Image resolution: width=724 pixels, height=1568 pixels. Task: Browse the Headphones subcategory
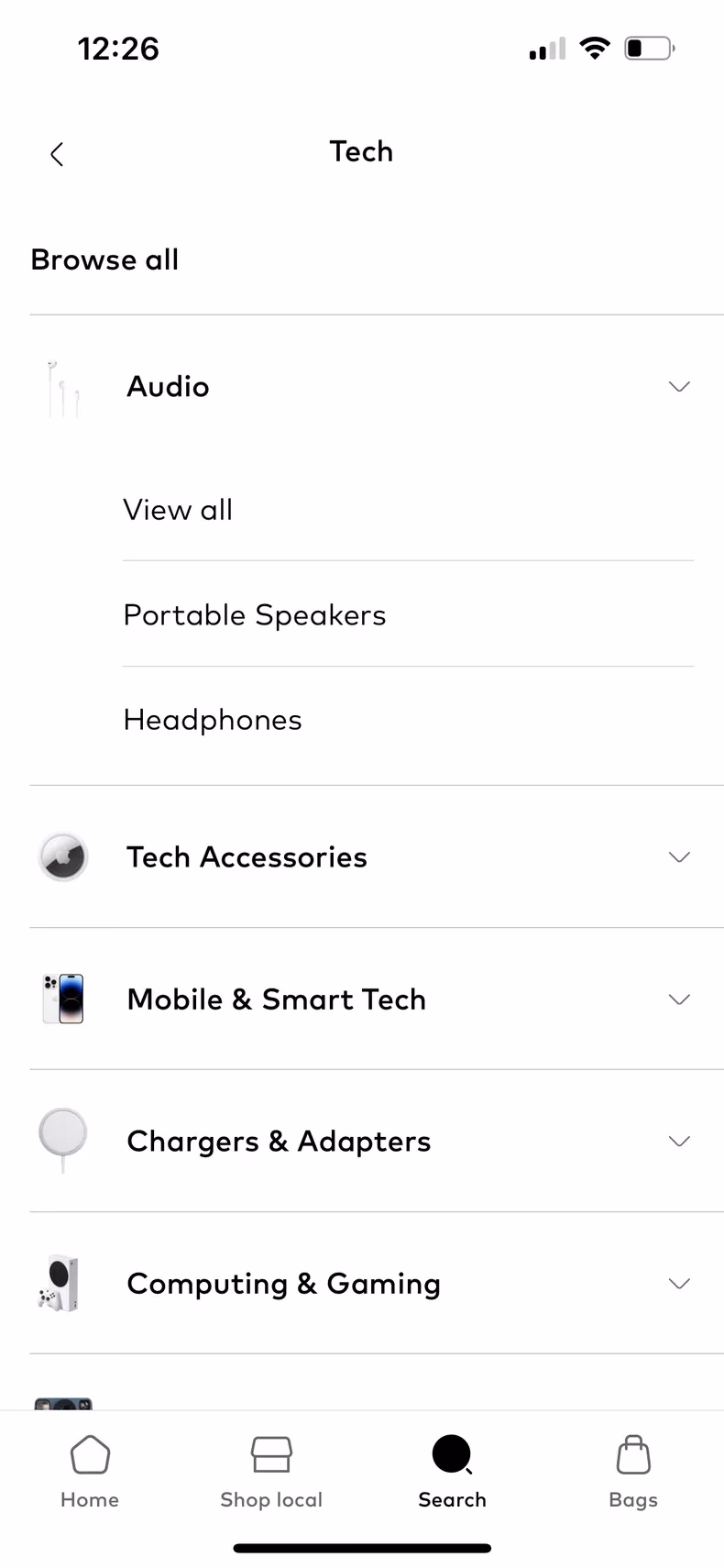click(213, 721)
